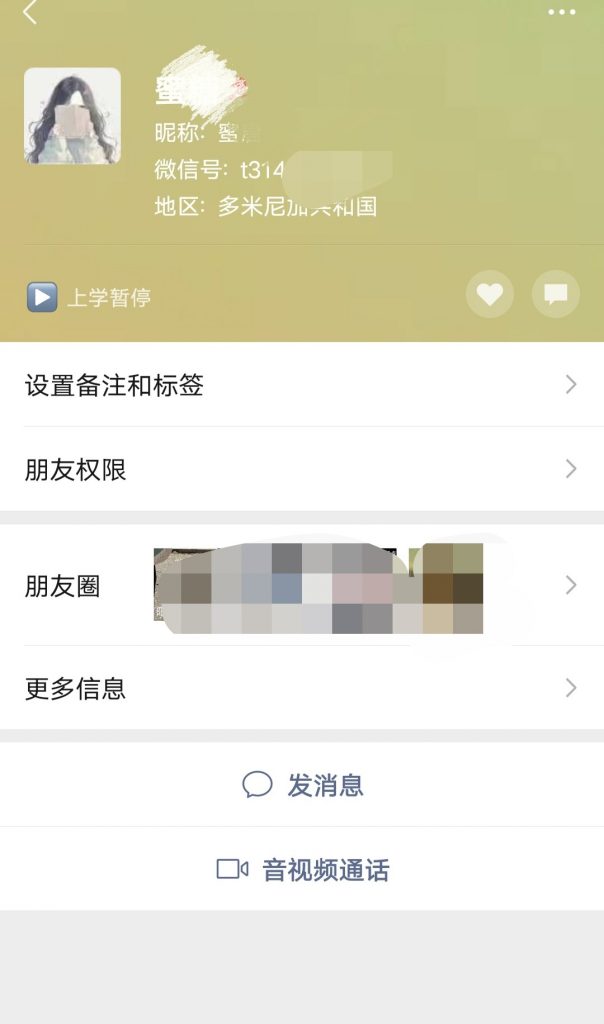This screenshot has height=1024, width=604.
Task: Go back using the top-left arrow
Action: 30,13
